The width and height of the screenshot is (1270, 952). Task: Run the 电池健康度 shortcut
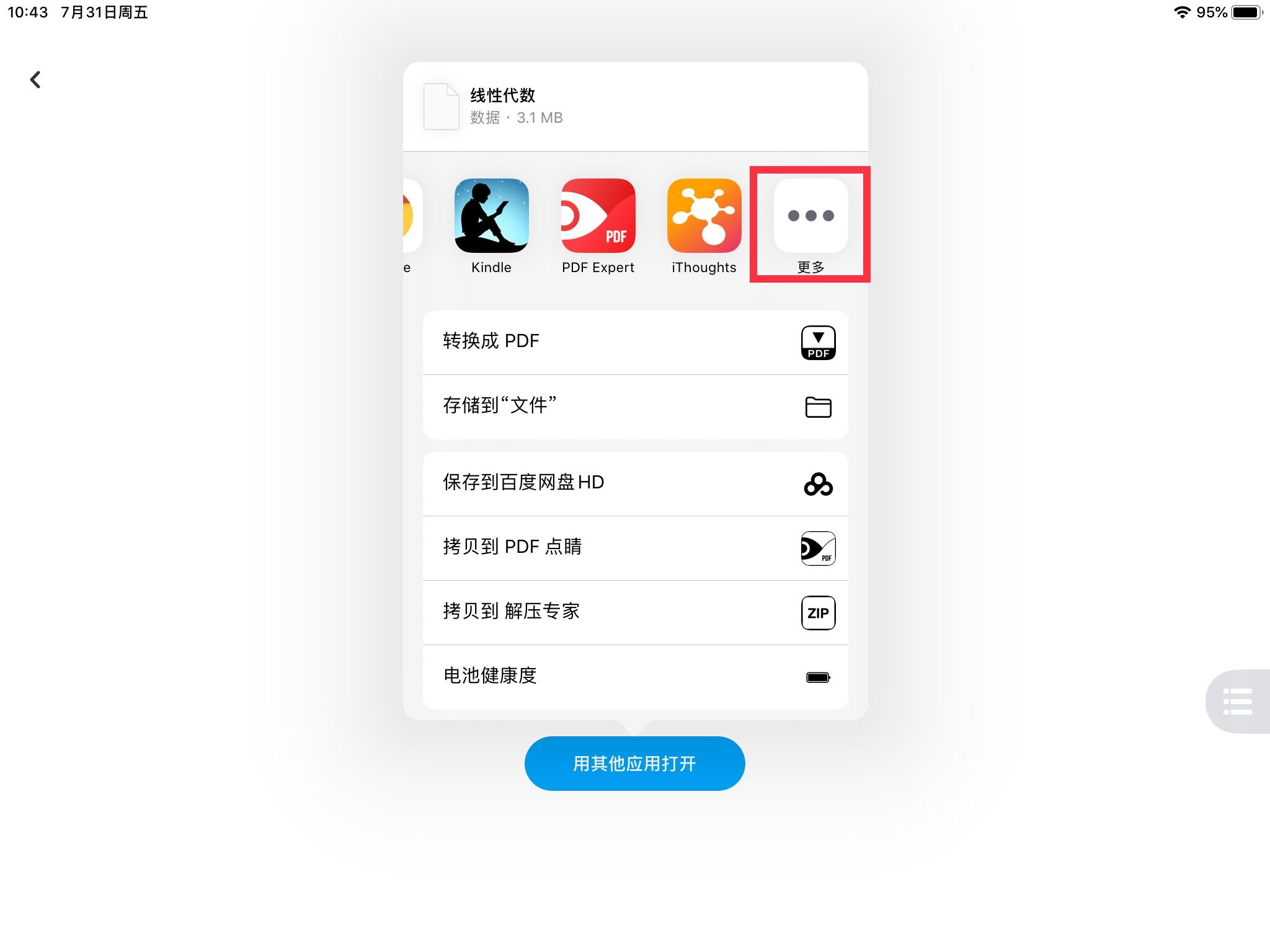(635, 677)
